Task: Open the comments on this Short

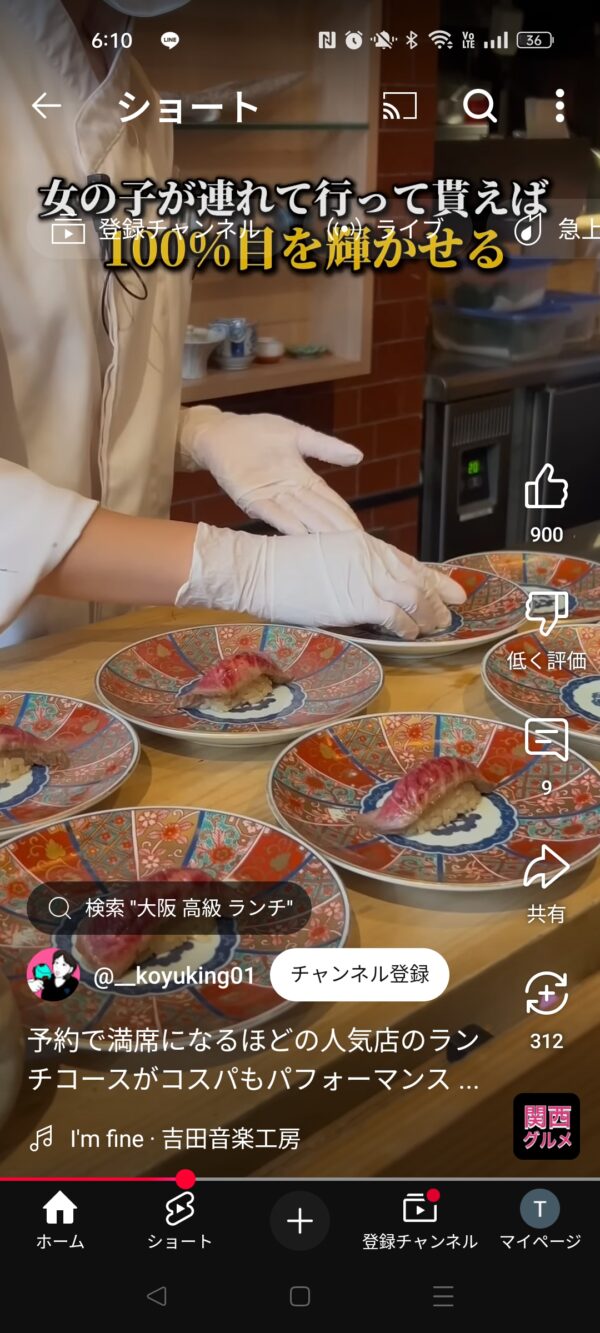Action: 546,741
